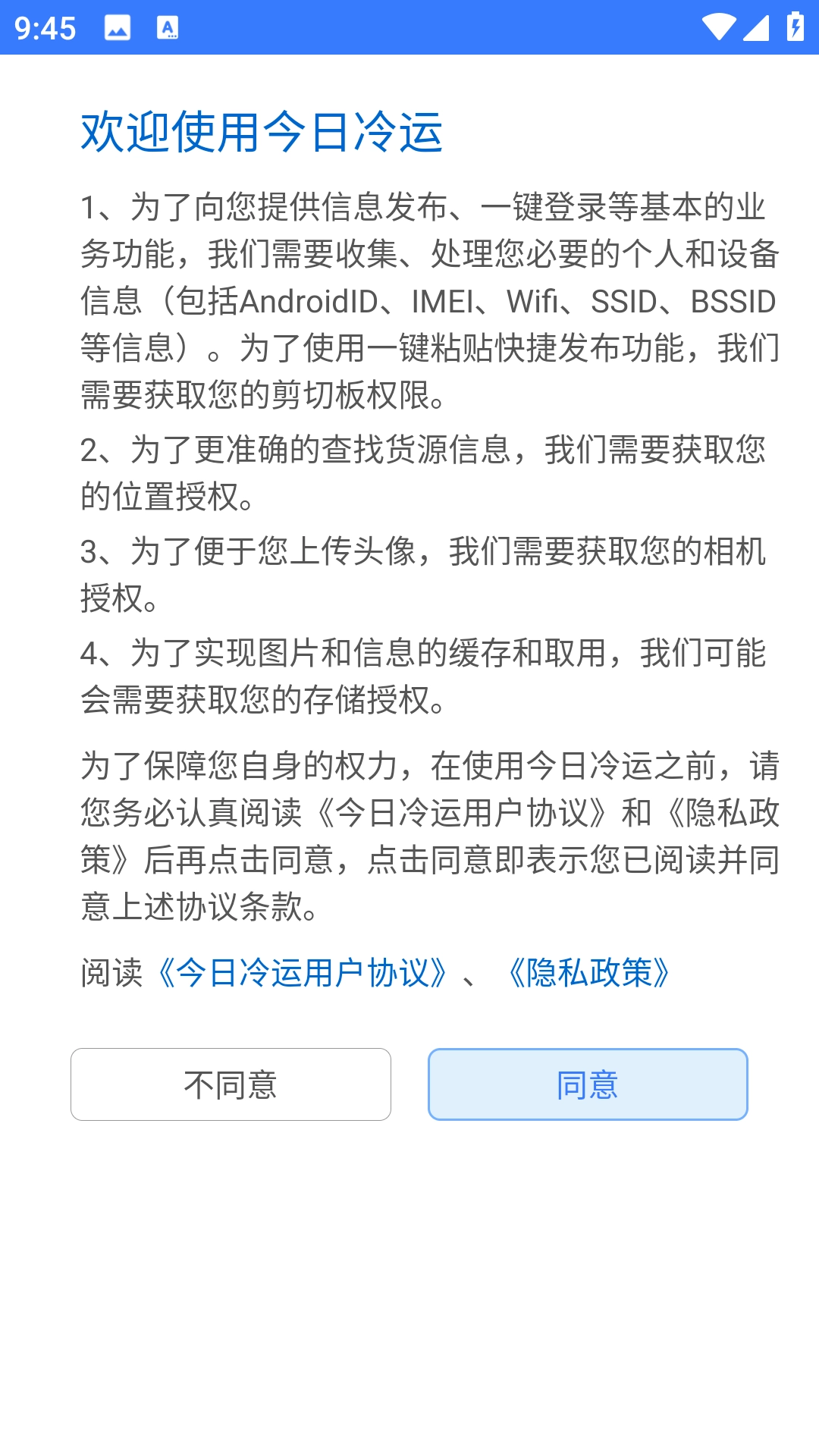Viewport: 819px width, 1456px height.
Task: Open the 《今日冷运用户协议》 link
Action: 302,973
